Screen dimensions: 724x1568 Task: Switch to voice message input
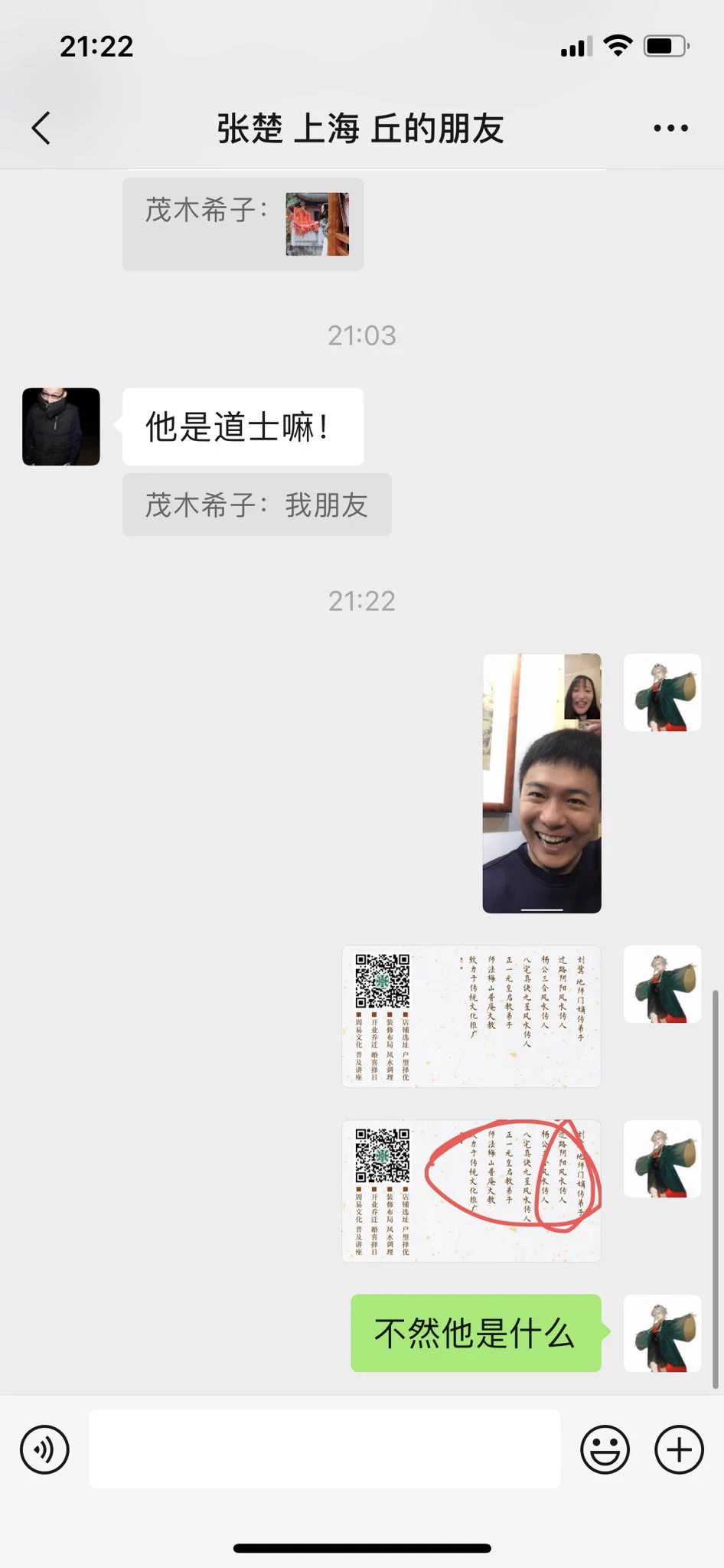pos(44,1449)
